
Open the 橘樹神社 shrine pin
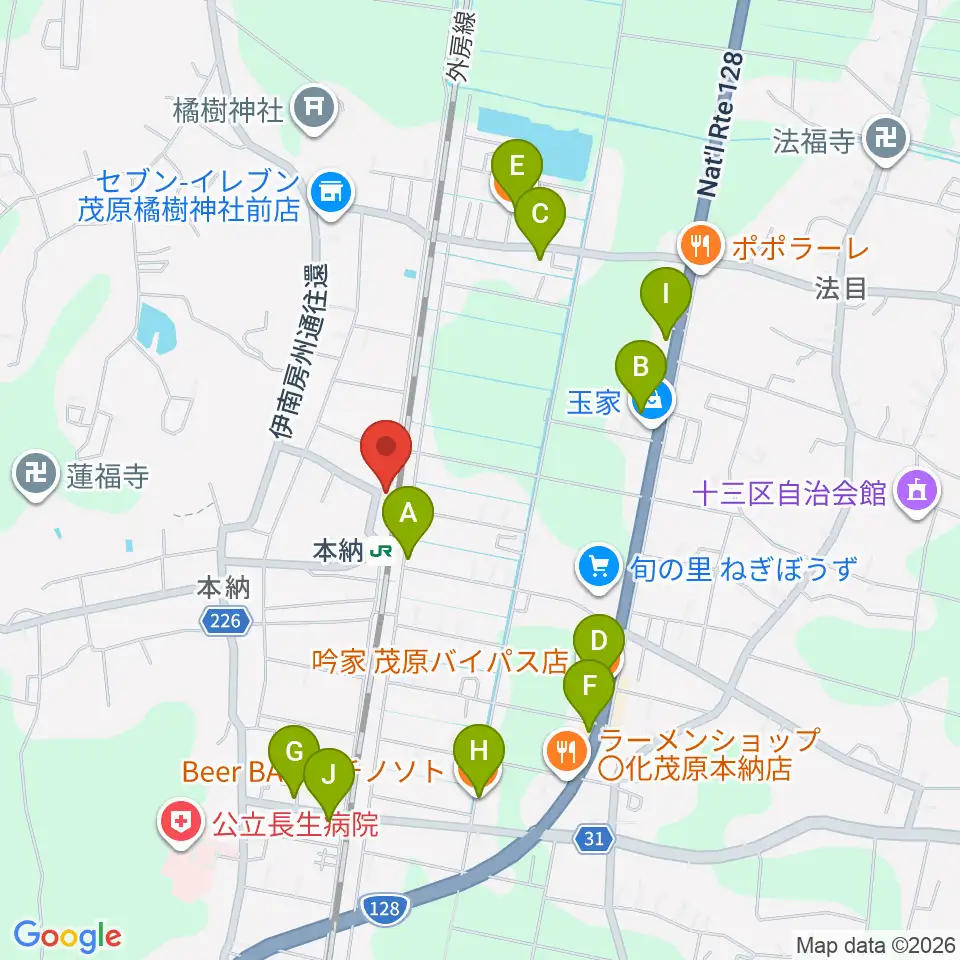(x=313, y=110)
